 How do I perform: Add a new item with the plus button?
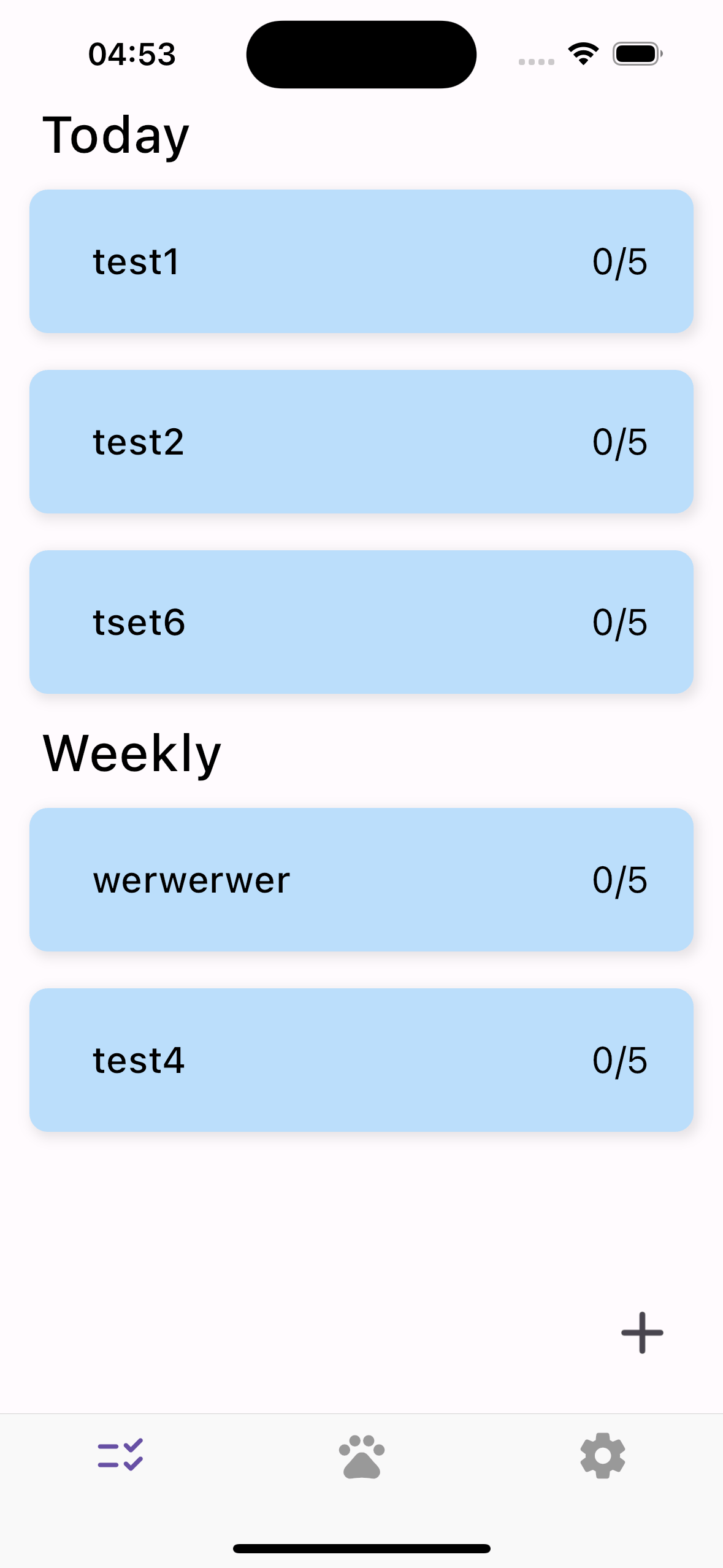click(642, 1332)
